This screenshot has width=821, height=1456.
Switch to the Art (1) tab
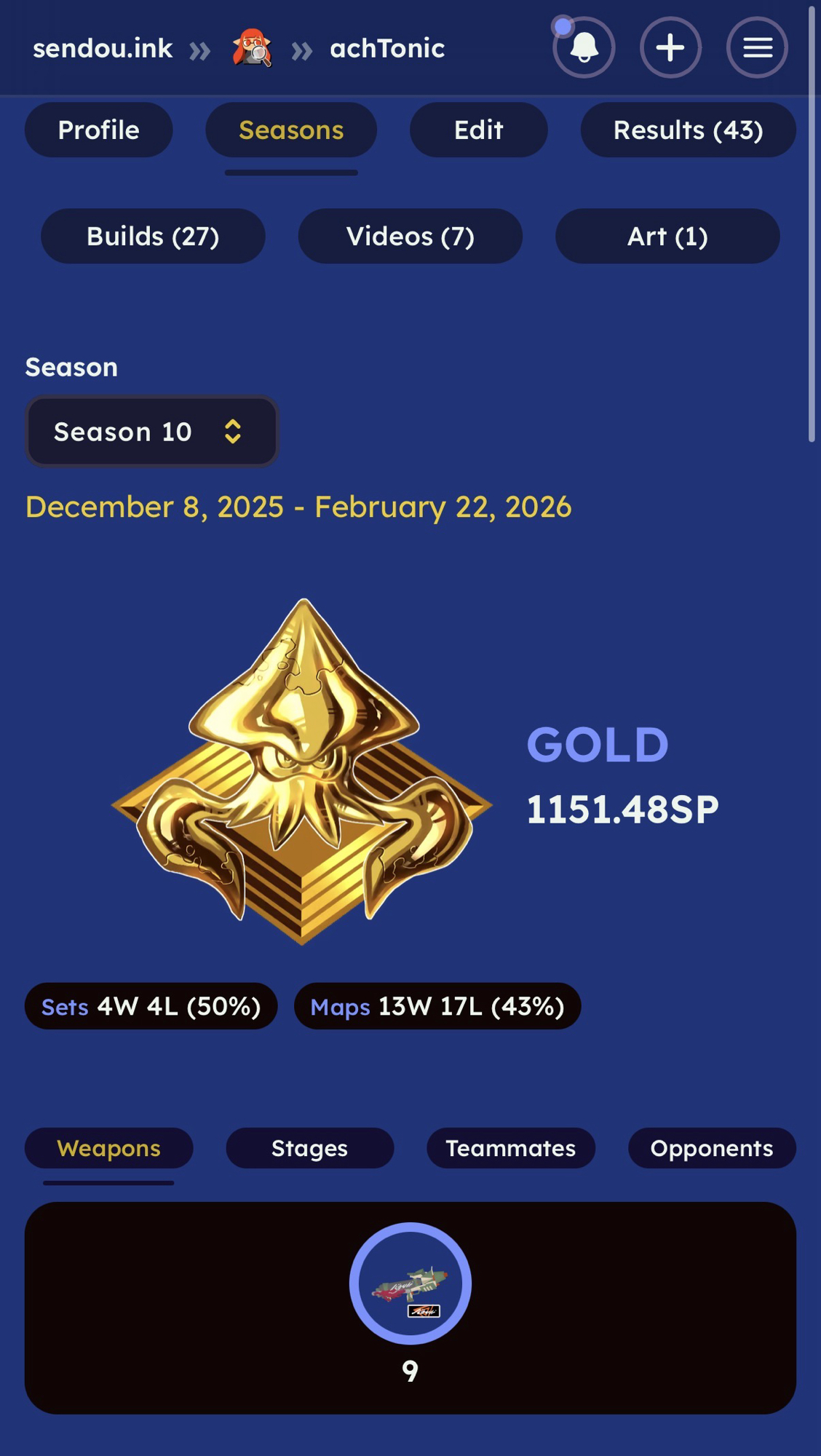pyautogui.click(x=667, y=237)
